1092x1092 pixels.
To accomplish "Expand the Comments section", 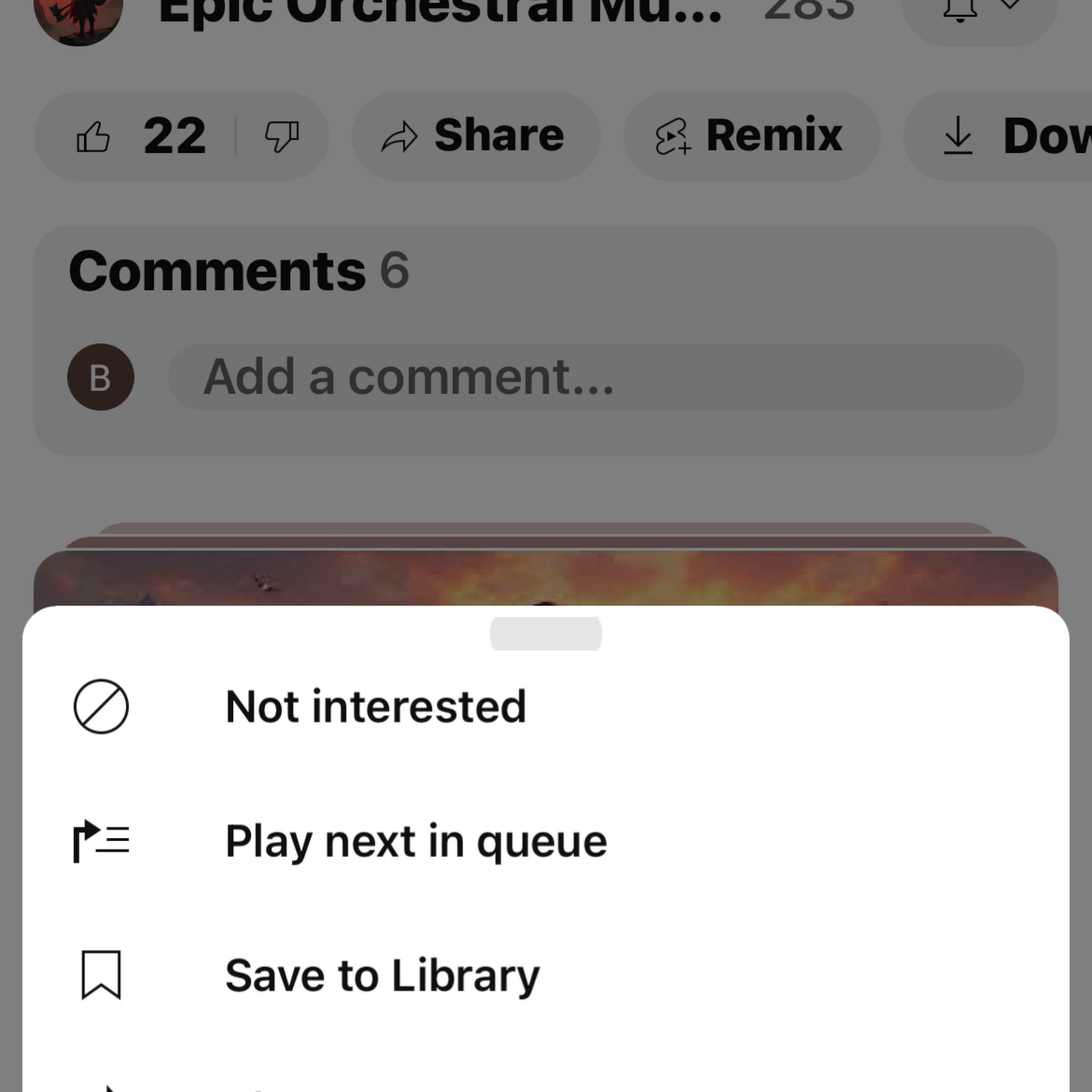I will [x=238, y=271].
